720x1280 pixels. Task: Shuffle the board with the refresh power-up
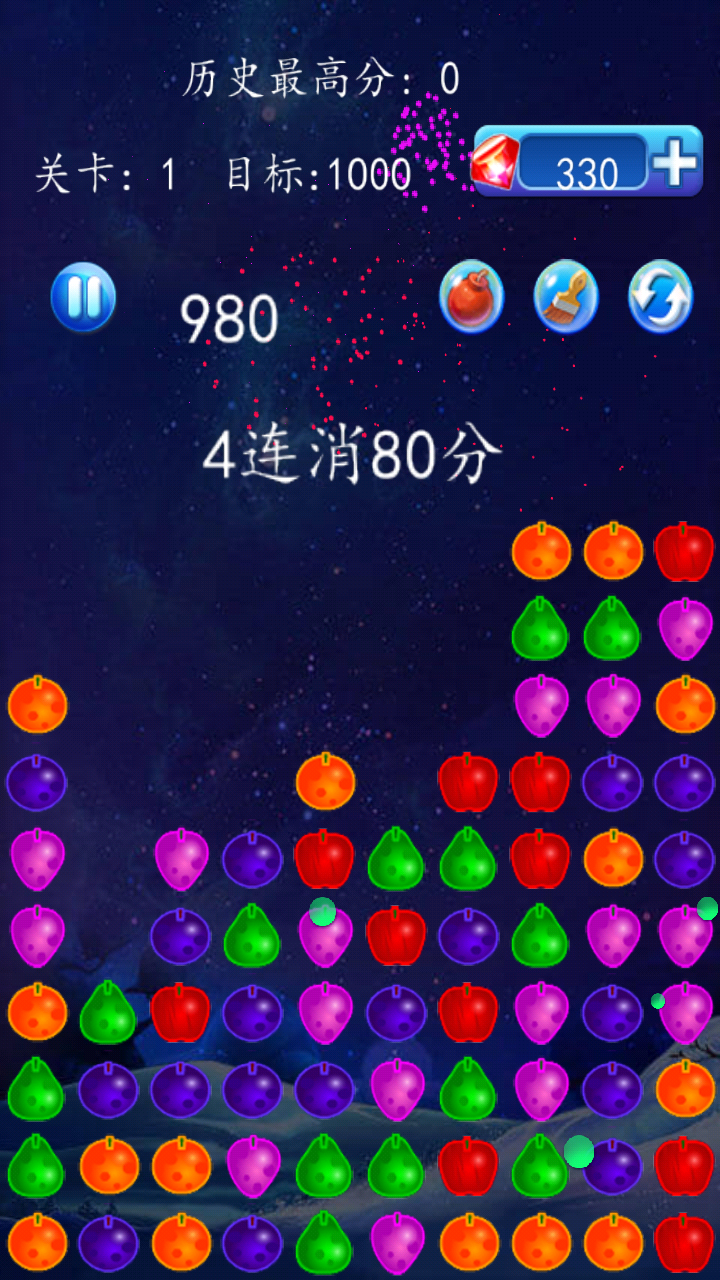[660, 297]
